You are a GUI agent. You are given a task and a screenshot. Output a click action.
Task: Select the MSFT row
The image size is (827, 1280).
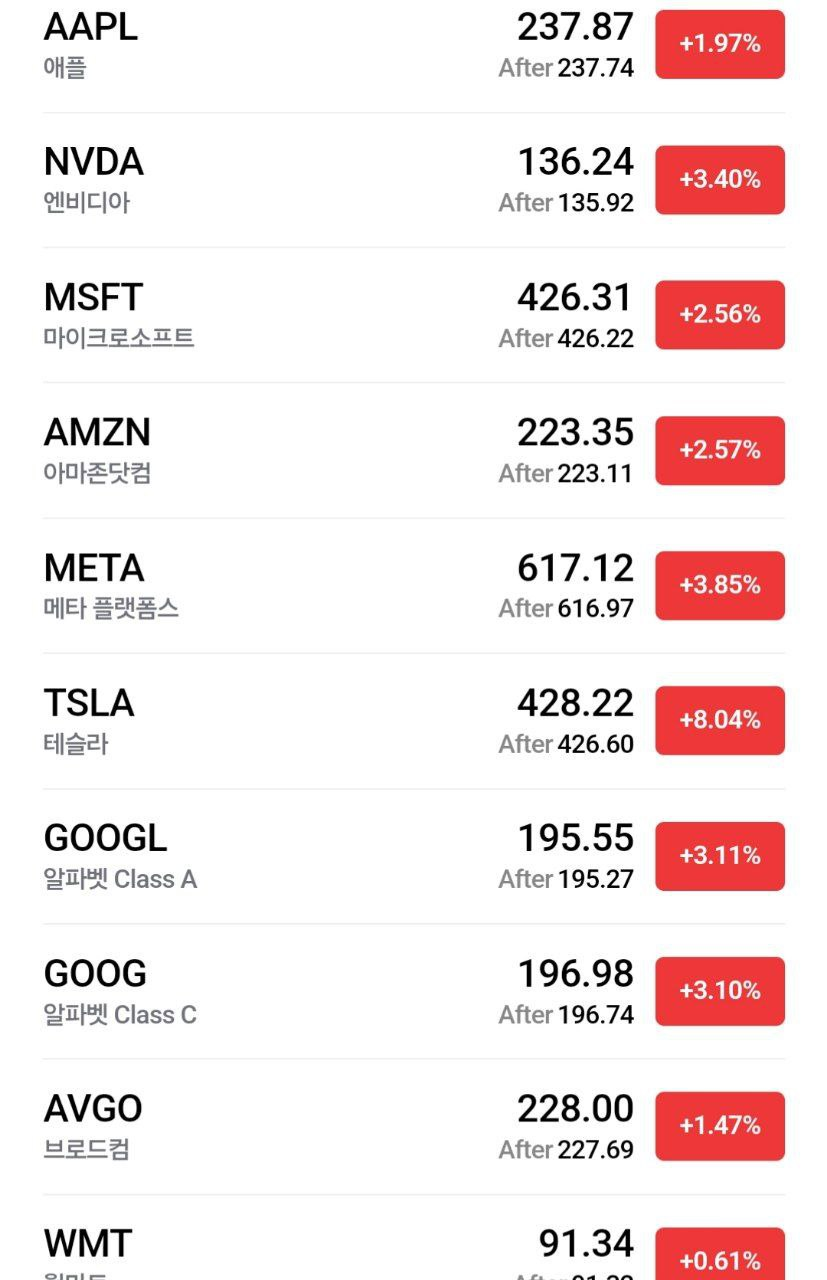coord(300,315)
